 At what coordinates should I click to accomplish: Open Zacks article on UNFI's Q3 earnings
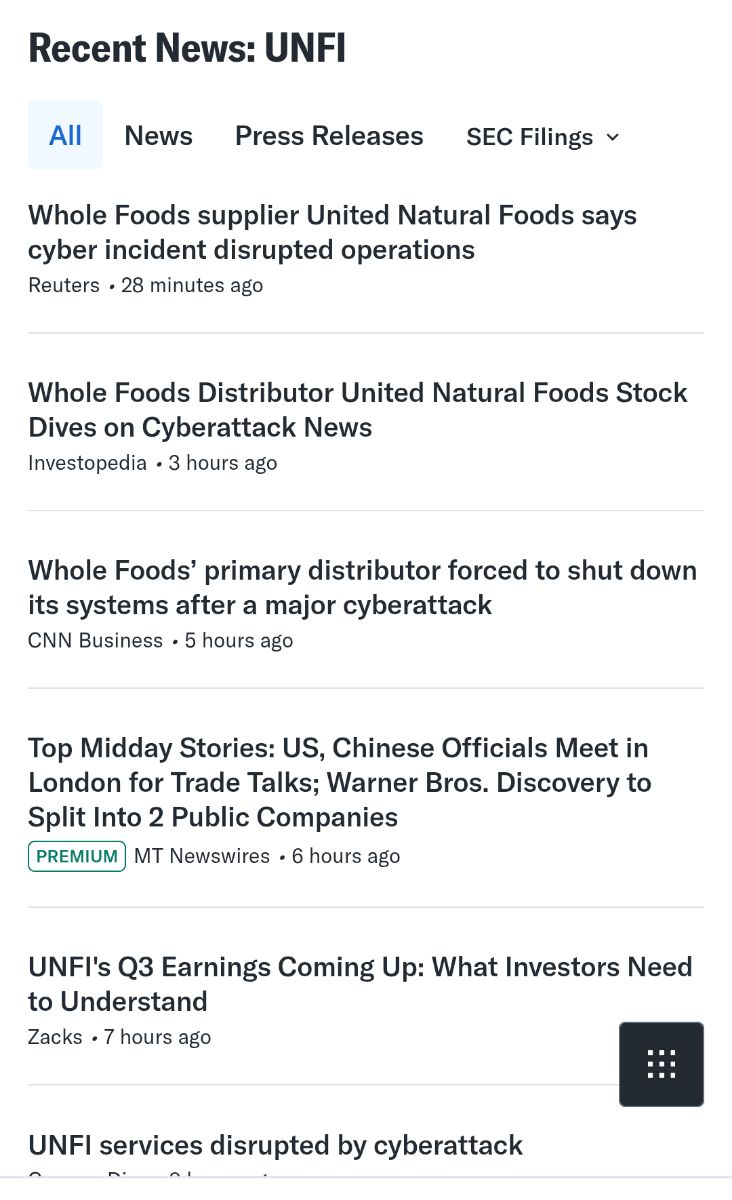(360, 984)
